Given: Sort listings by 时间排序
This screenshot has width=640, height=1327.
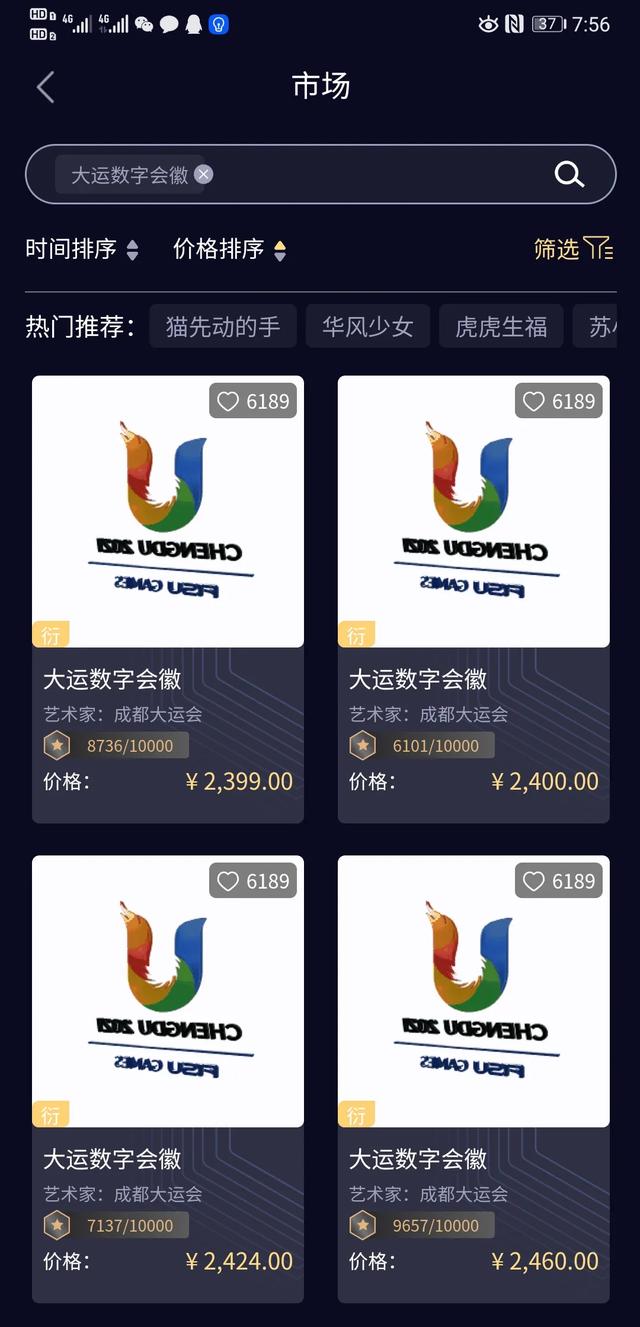Looking at the screenshot, I should pyautogui.click(x=82, y=249).
